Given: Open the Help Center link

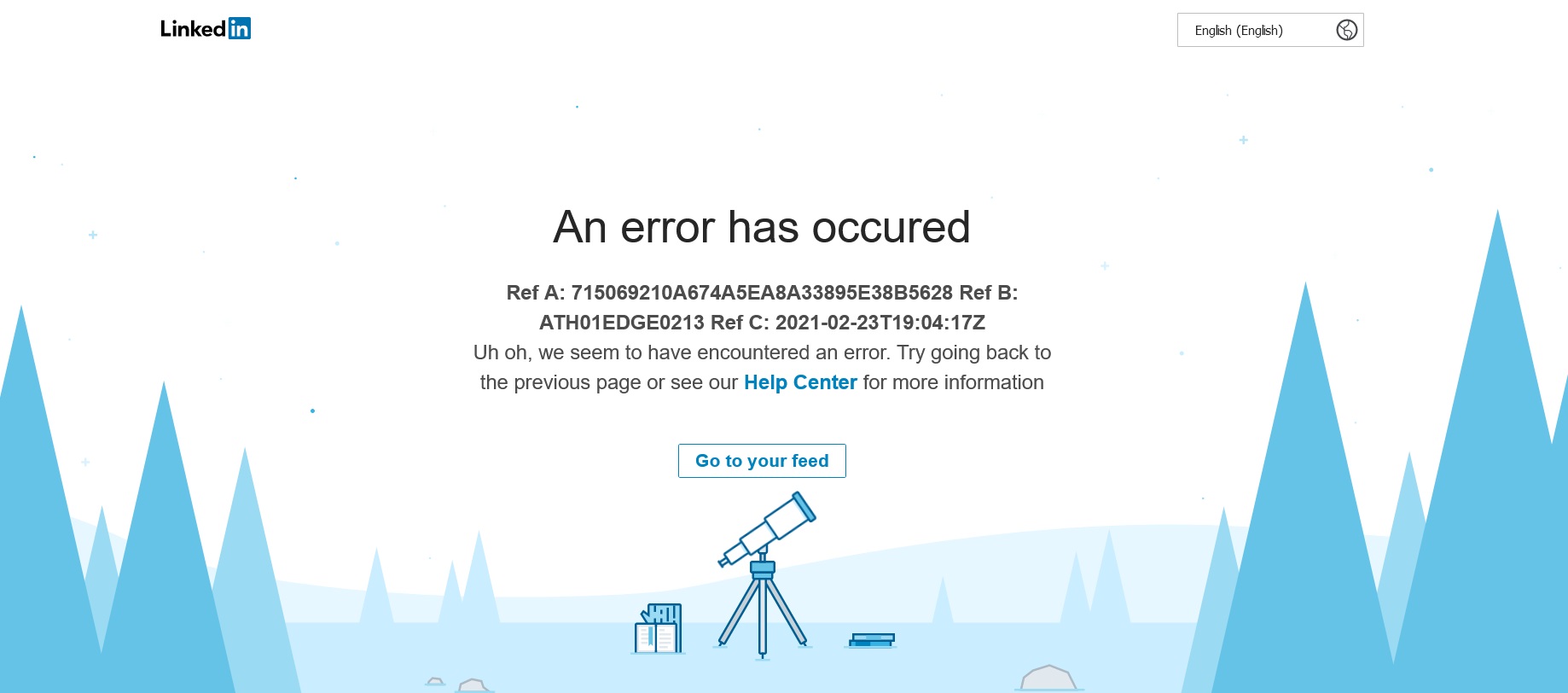Looking at the screenshot, I should point(799,382).
